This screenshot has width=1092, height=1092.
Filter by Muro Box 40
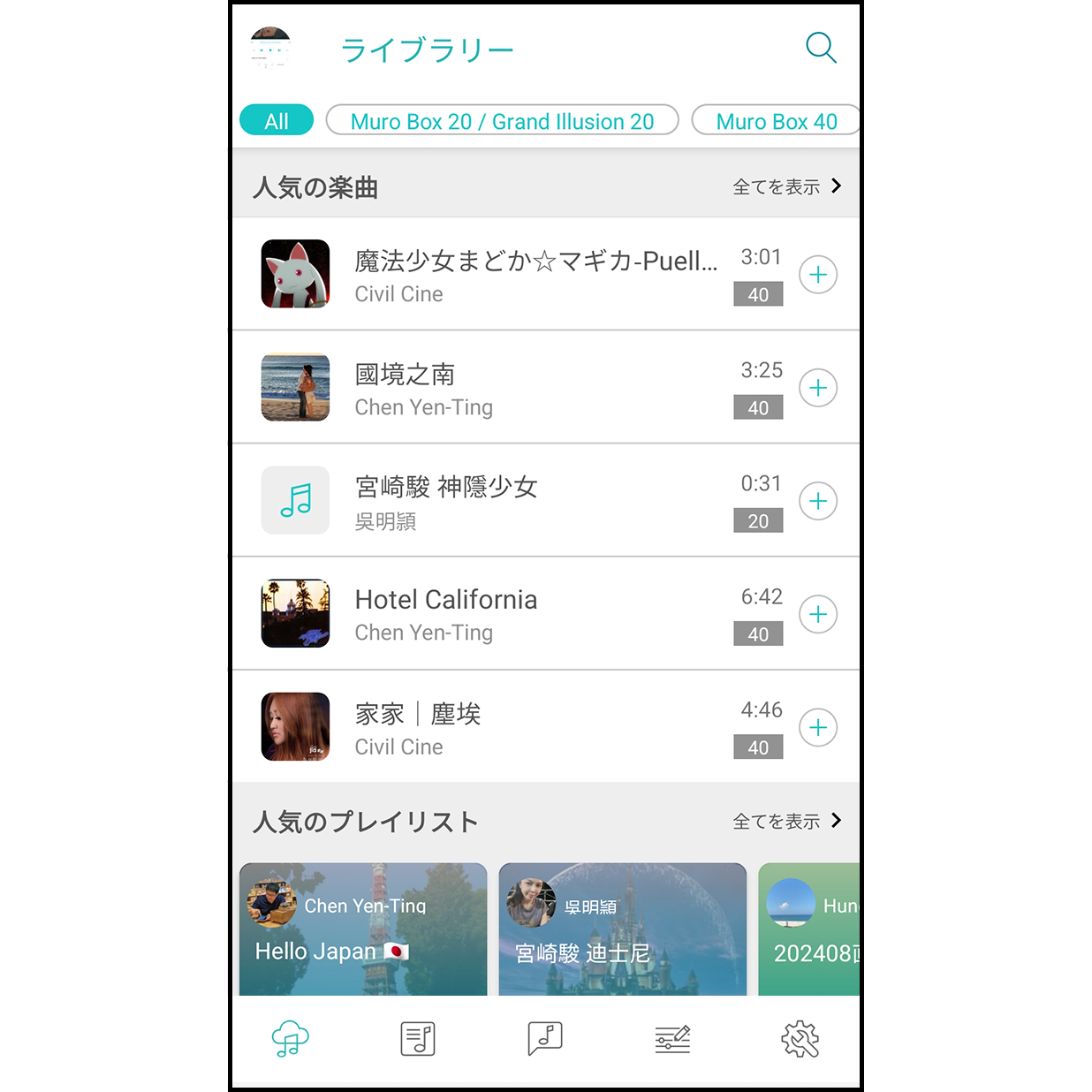click(x=776, y=120)
